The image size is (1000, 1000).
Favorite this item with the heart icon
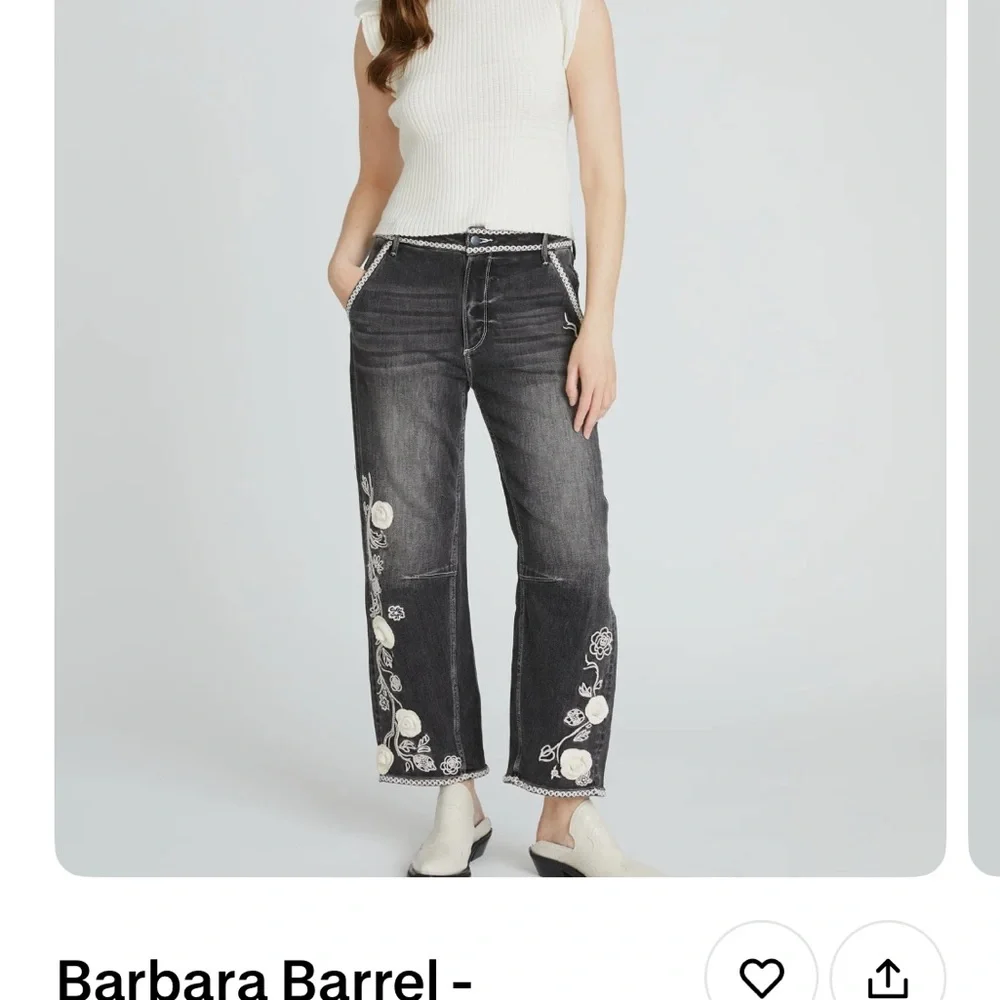pyautogui.click(x=761, y=975)
